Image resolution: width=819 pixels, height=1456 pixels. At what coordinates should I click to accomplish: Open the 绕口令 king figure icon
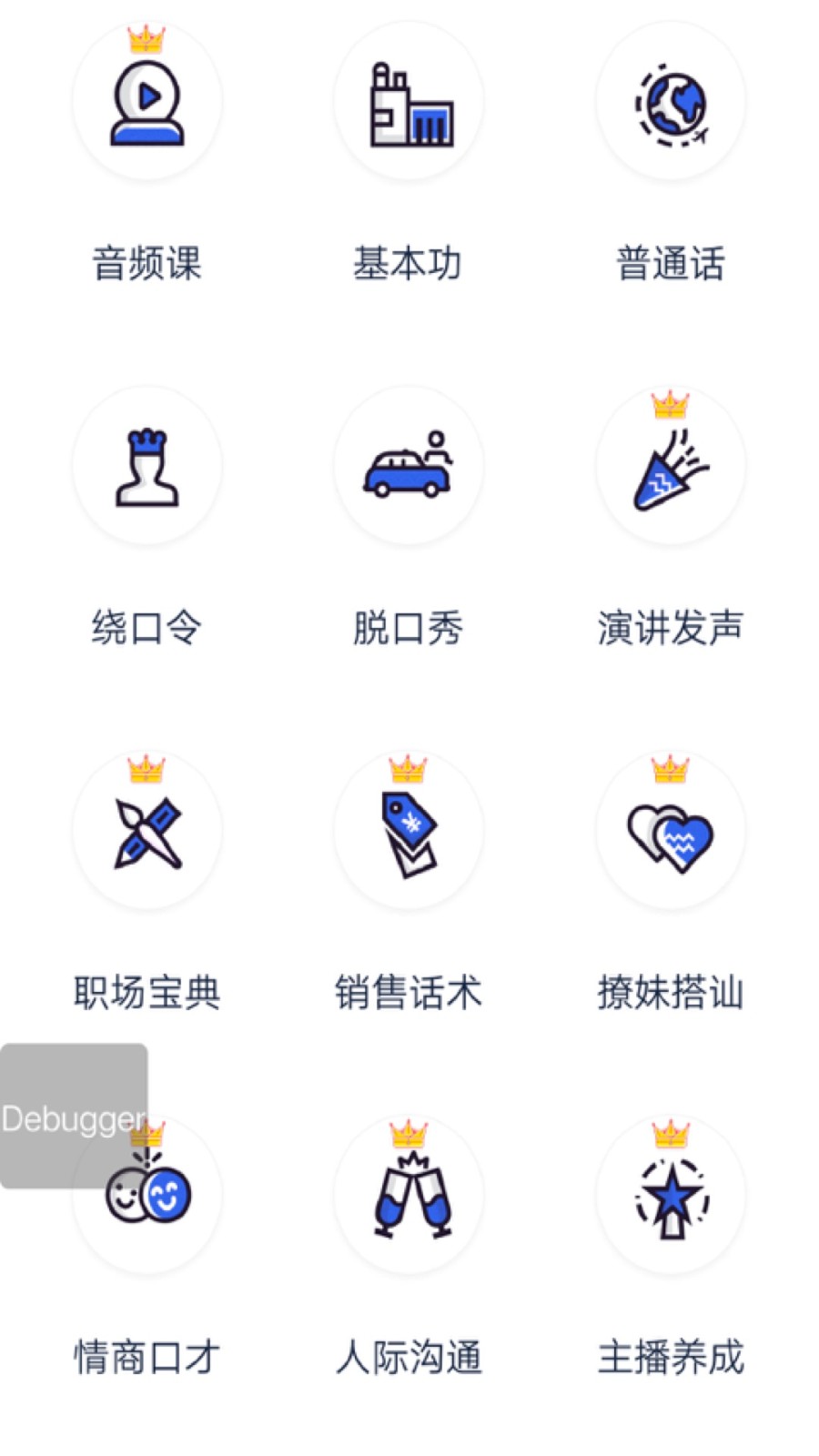click(148, 466)
